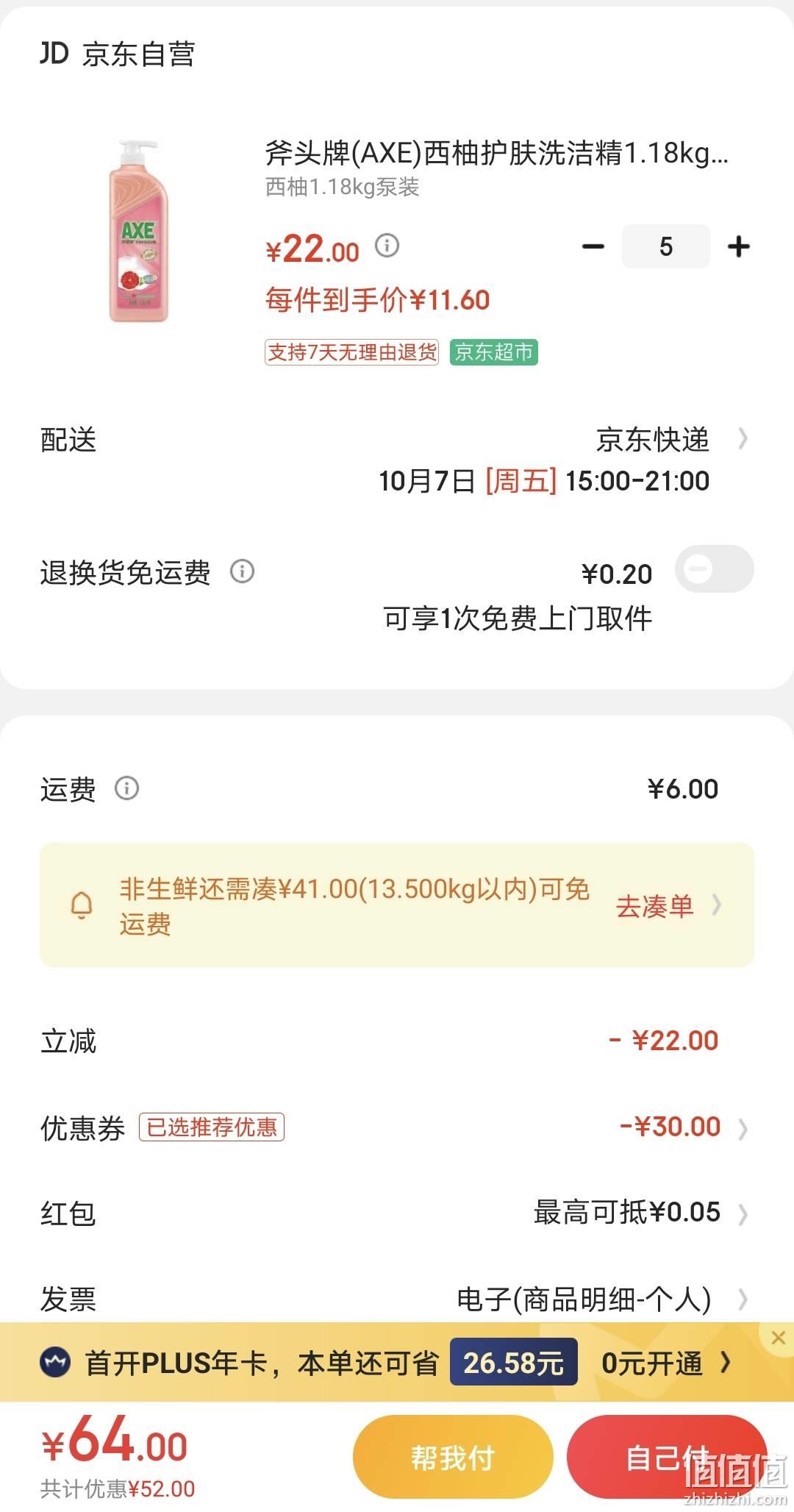Show the 运费 shipping fee info
This screenshot has width=794, height=1512.
[x=126, y=788]
